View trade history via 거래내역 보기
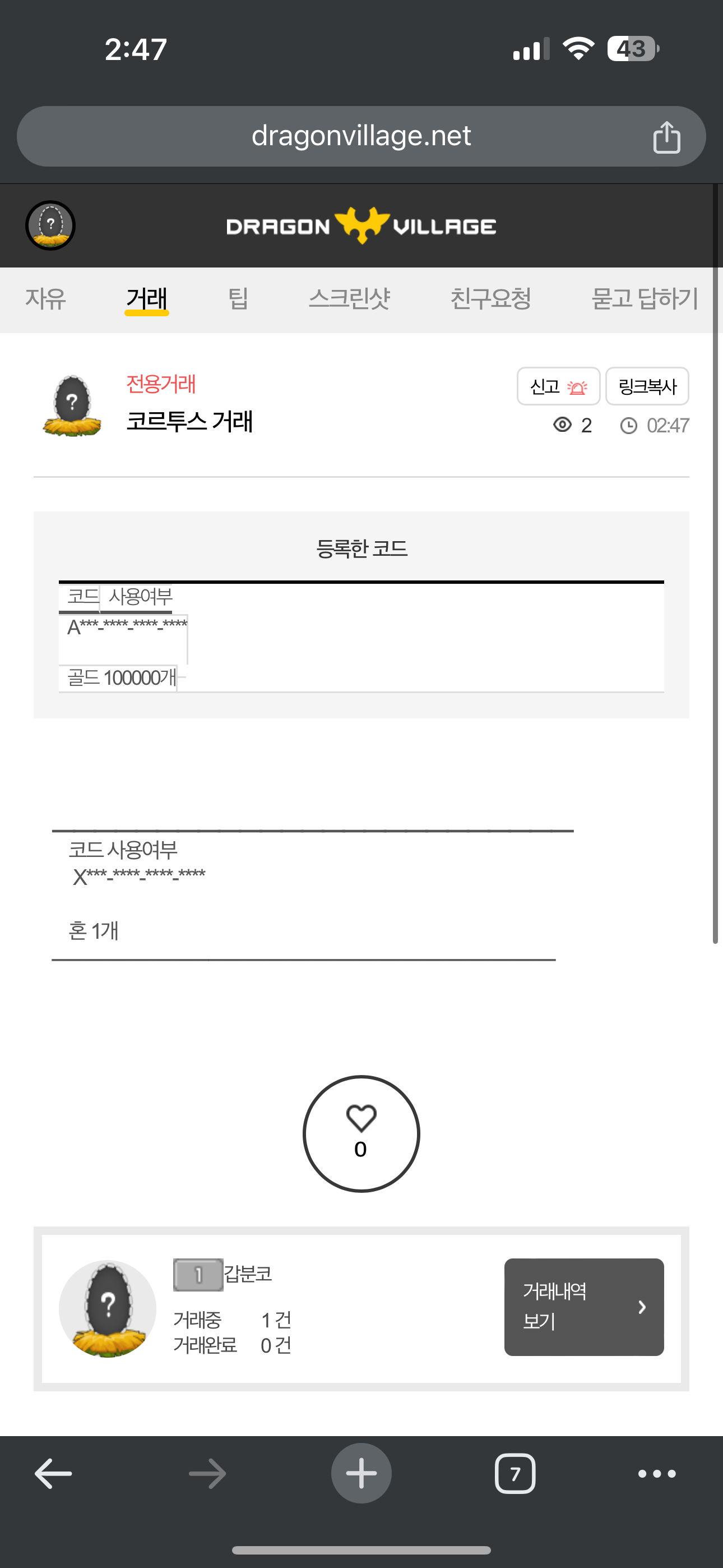723x1568 pixels. pos(583,1306)
